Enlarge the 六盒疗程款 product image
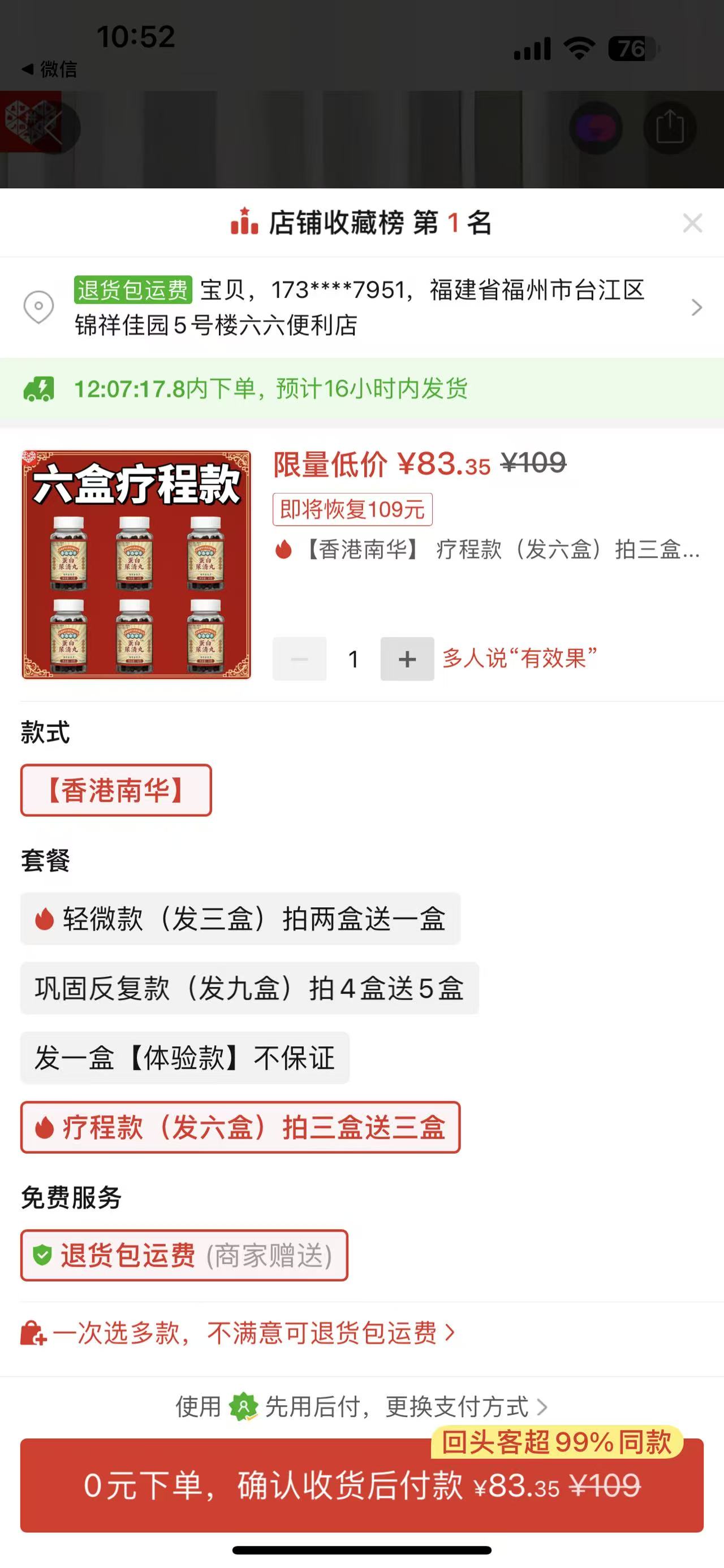724x1568 pixels. coord(136,565)
